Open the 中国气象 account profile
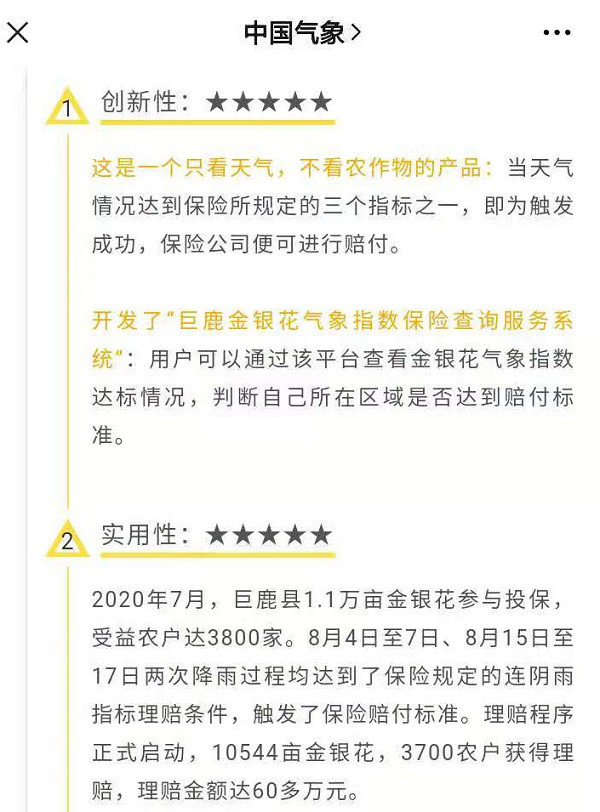 (302, 33)
